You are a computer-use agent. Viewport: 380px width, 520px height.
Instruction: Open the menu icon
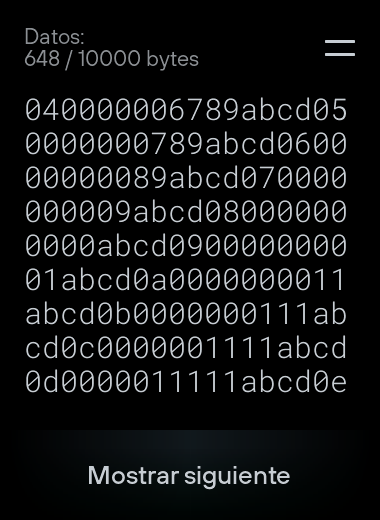[340, 48]
